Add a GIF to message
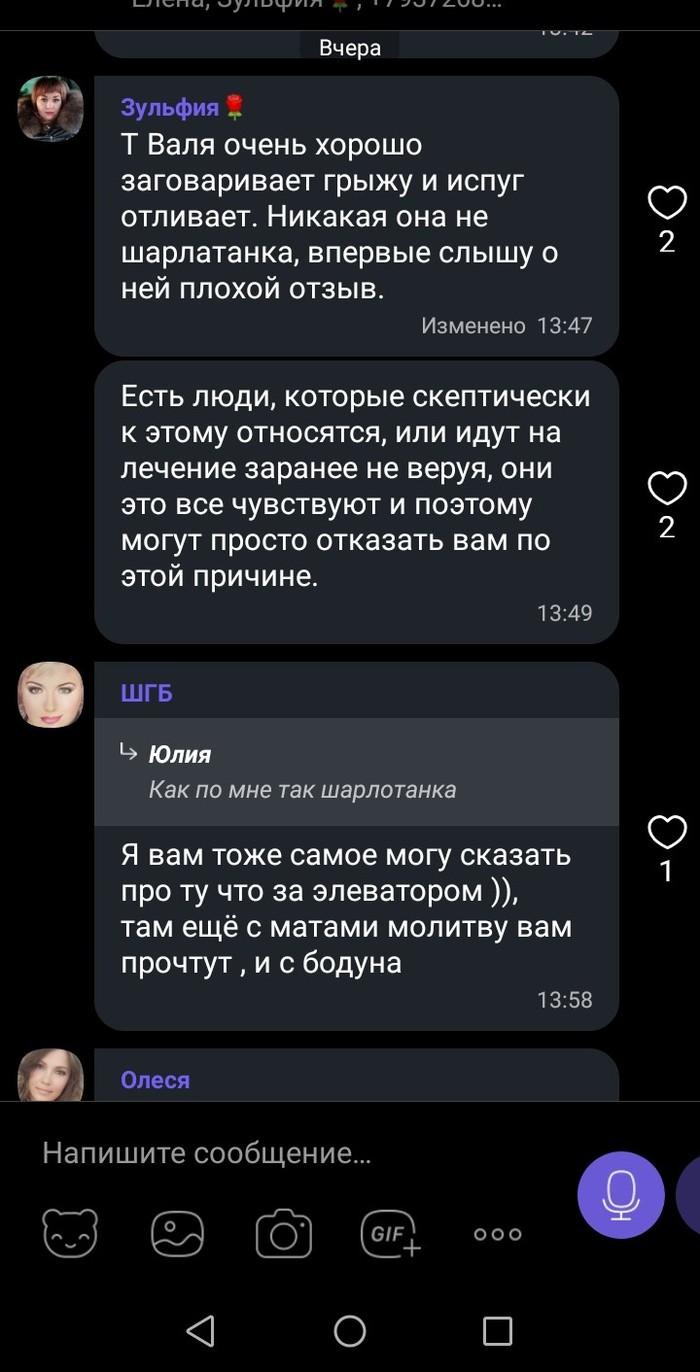 (x=390, y=1233)
